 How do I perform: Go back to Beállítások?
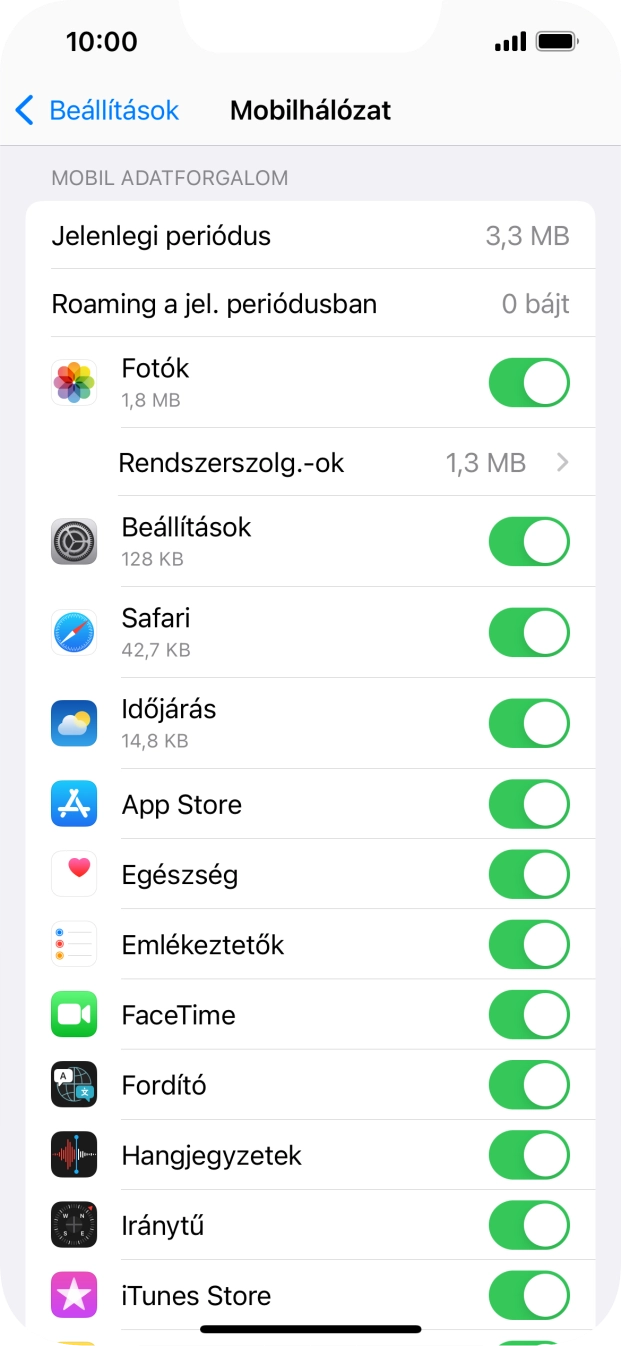click(97, 110)
